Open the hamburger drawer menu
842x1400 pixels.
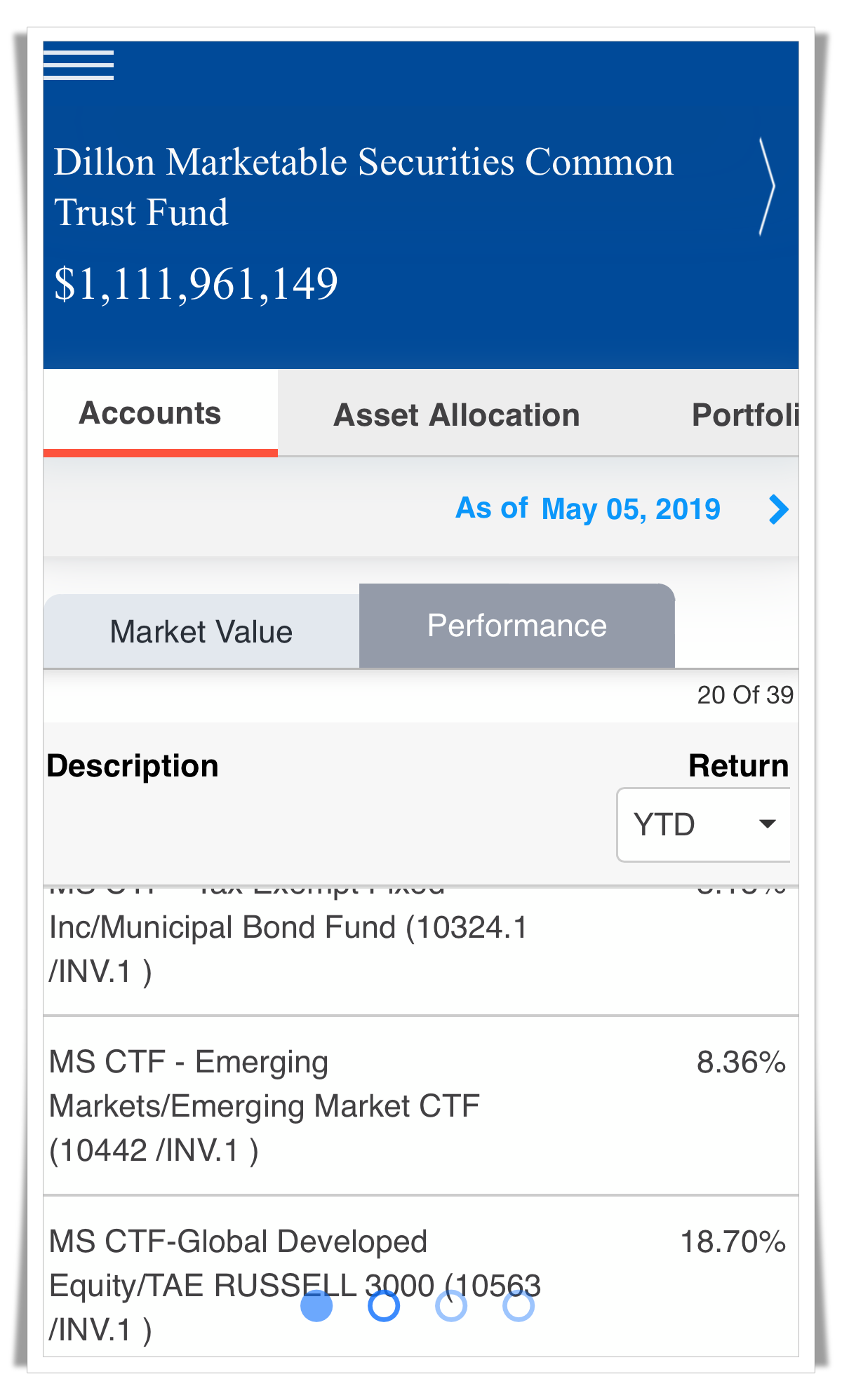(79, 65)
